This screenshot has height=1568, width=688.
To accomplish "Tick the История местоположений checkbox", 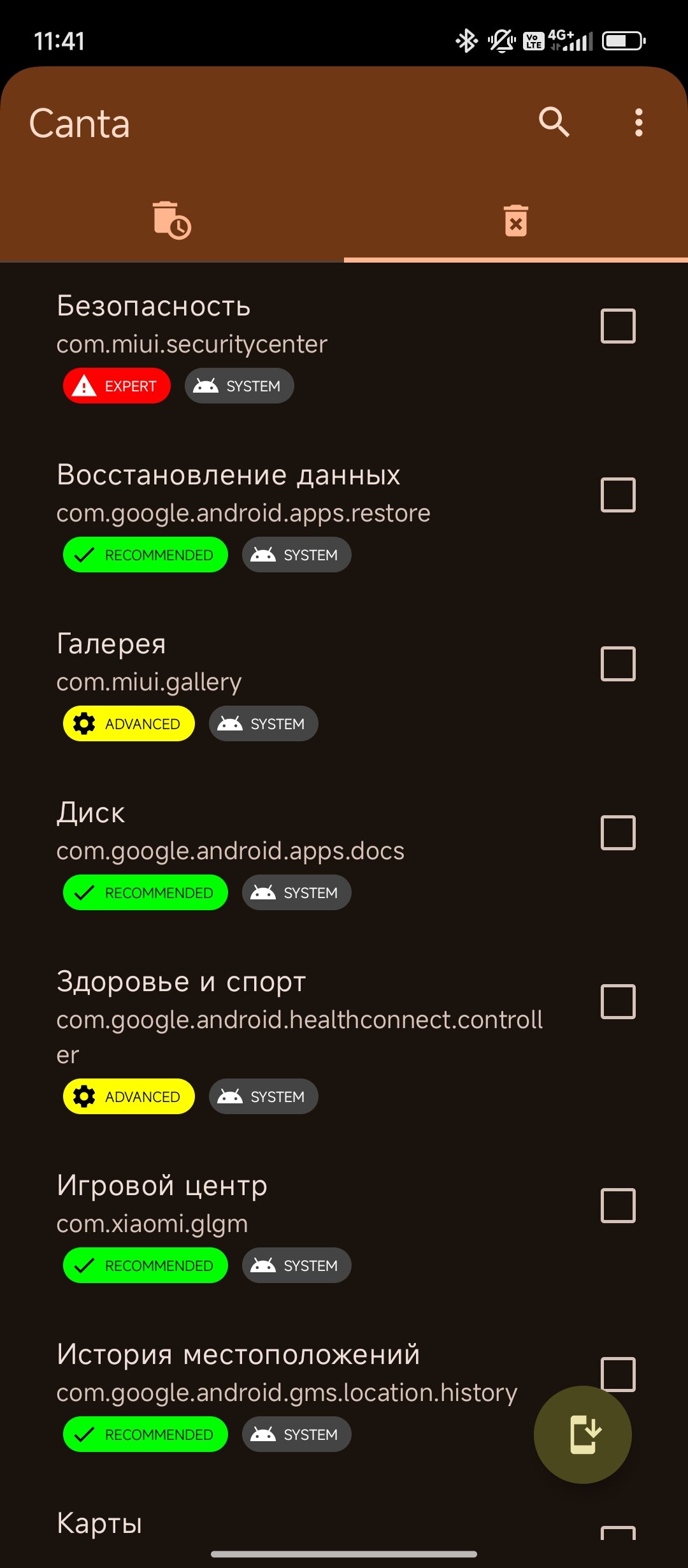I will tap(618, 1375).
